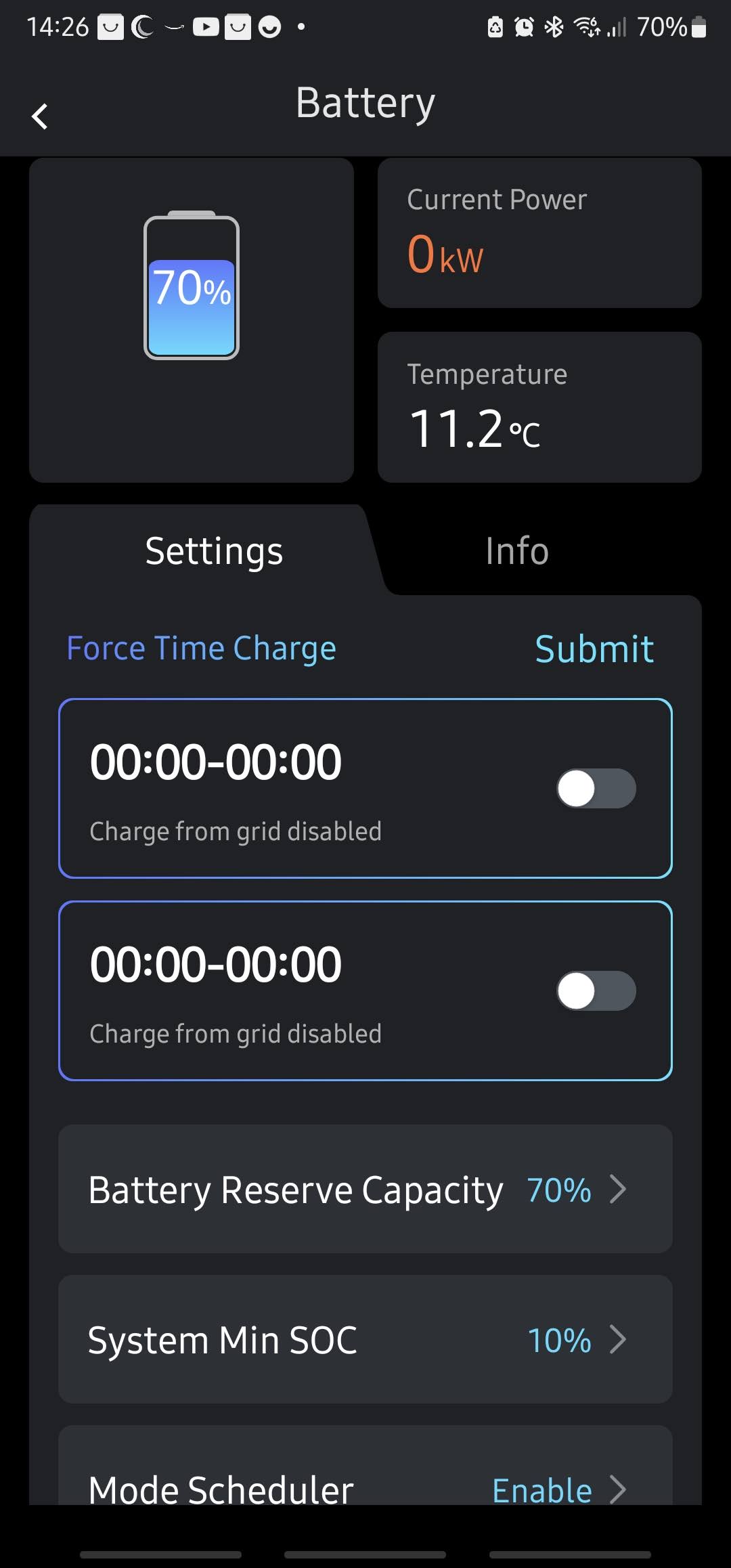Enable the first Force Time Charge toggle
The height and width of the screenshot is (1568, 731).
(x=596, y=789)
